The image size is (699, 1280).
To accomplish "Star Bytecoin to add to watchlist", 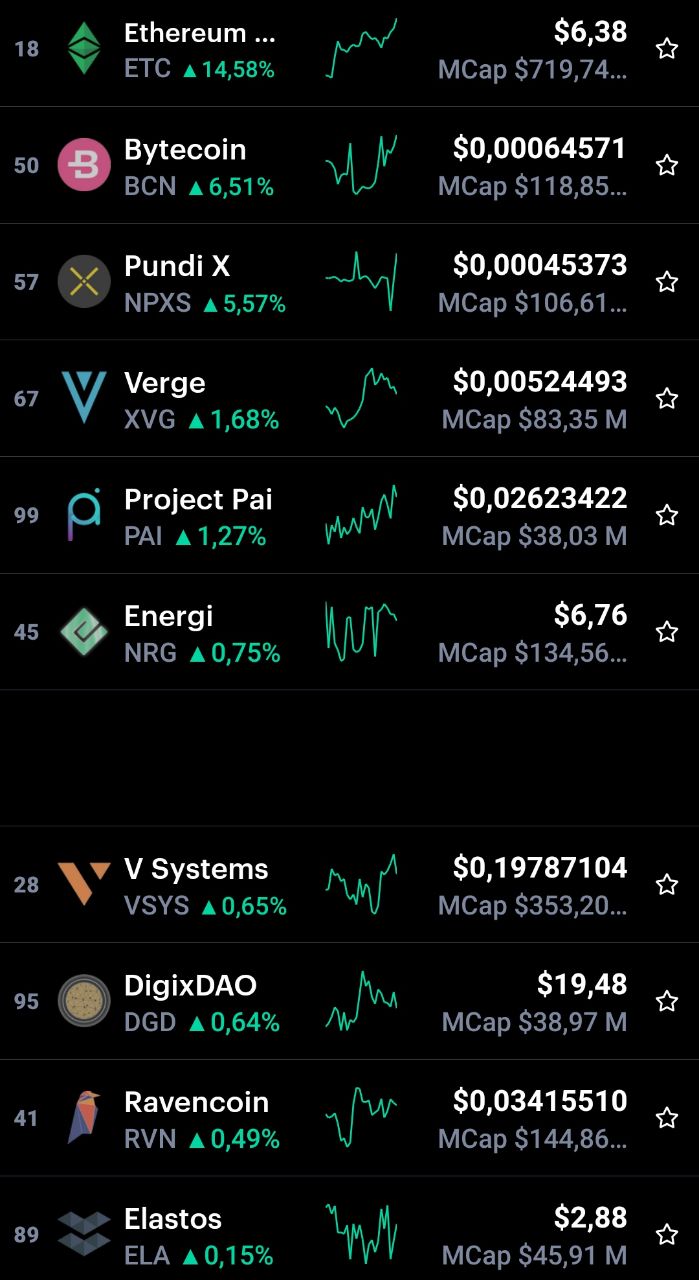I will tap(667, 165).
